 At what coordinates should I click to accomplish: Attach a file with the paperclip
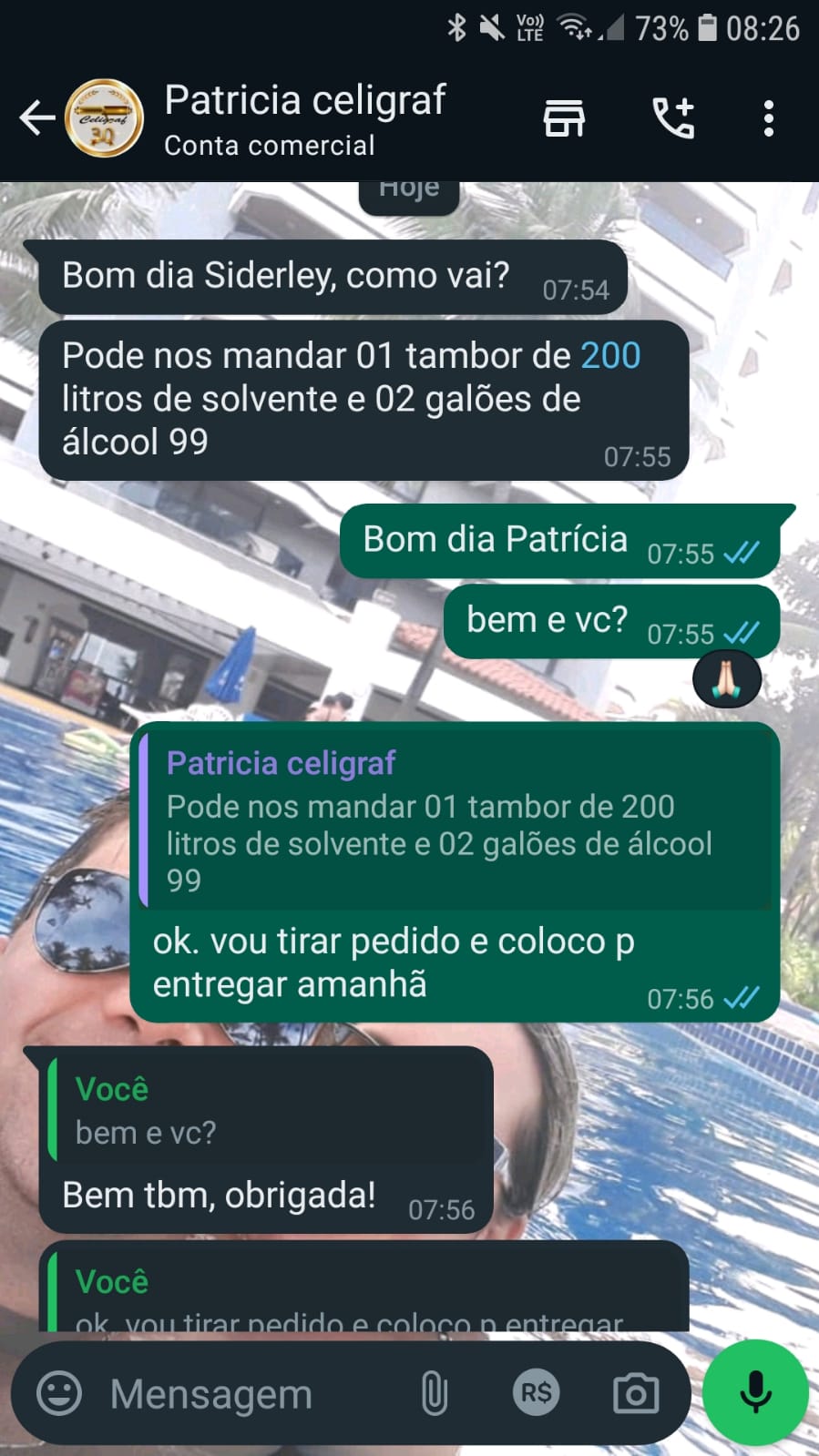435,1393
